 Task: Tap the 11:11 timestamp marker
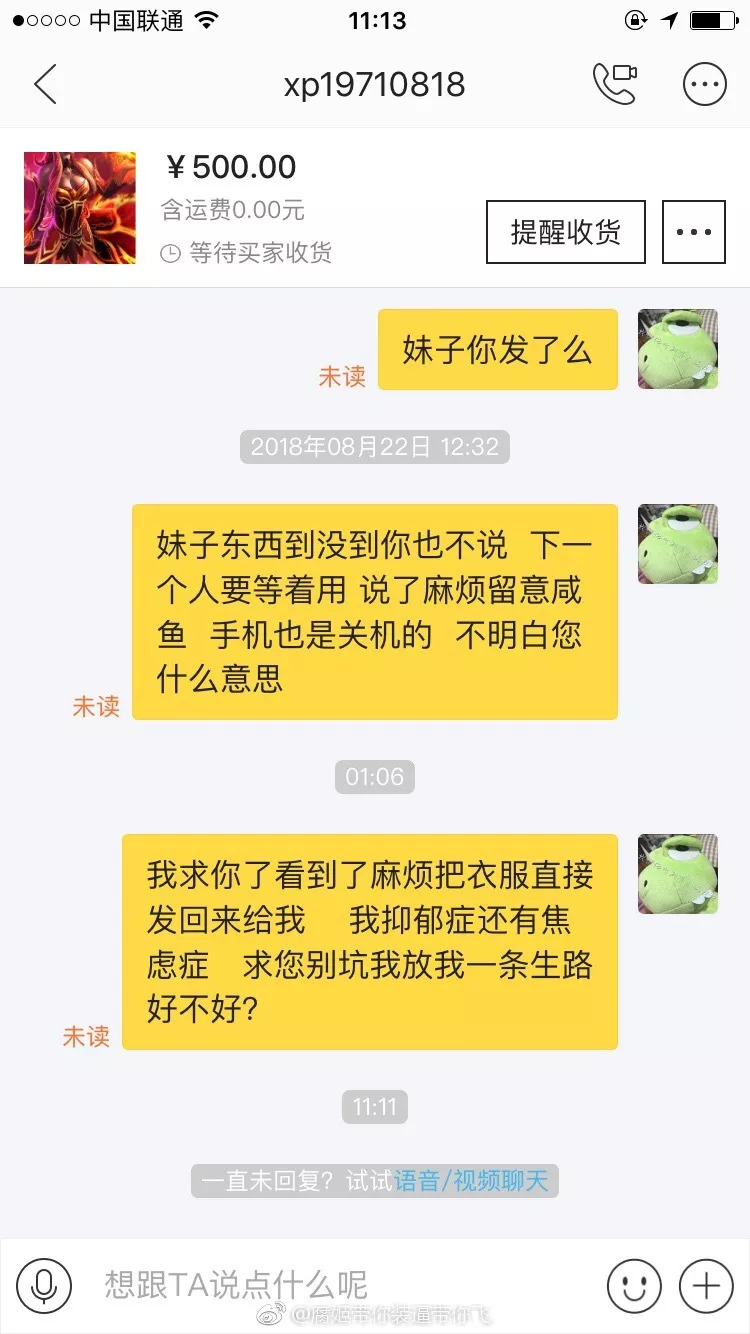tap(374, 1106)
